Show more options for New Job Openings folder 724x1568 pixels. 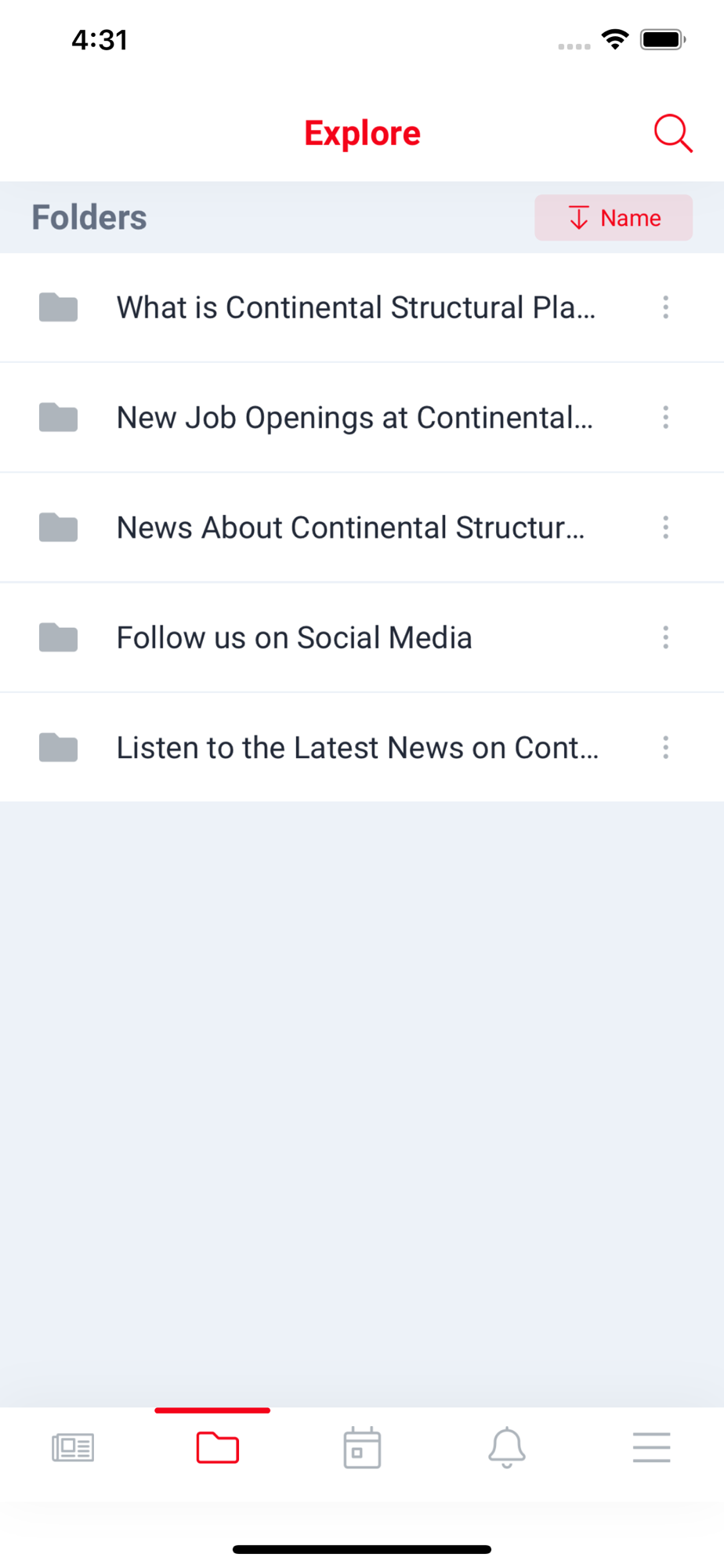pos(665,417)
